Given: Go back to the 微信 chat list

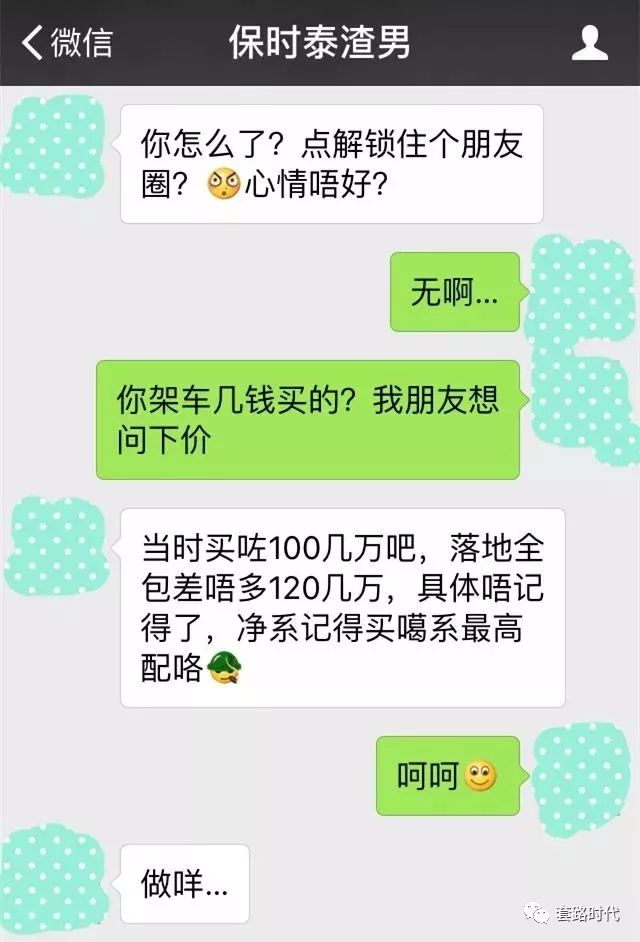Looking at the screenshot, I should tap(66, 43).
